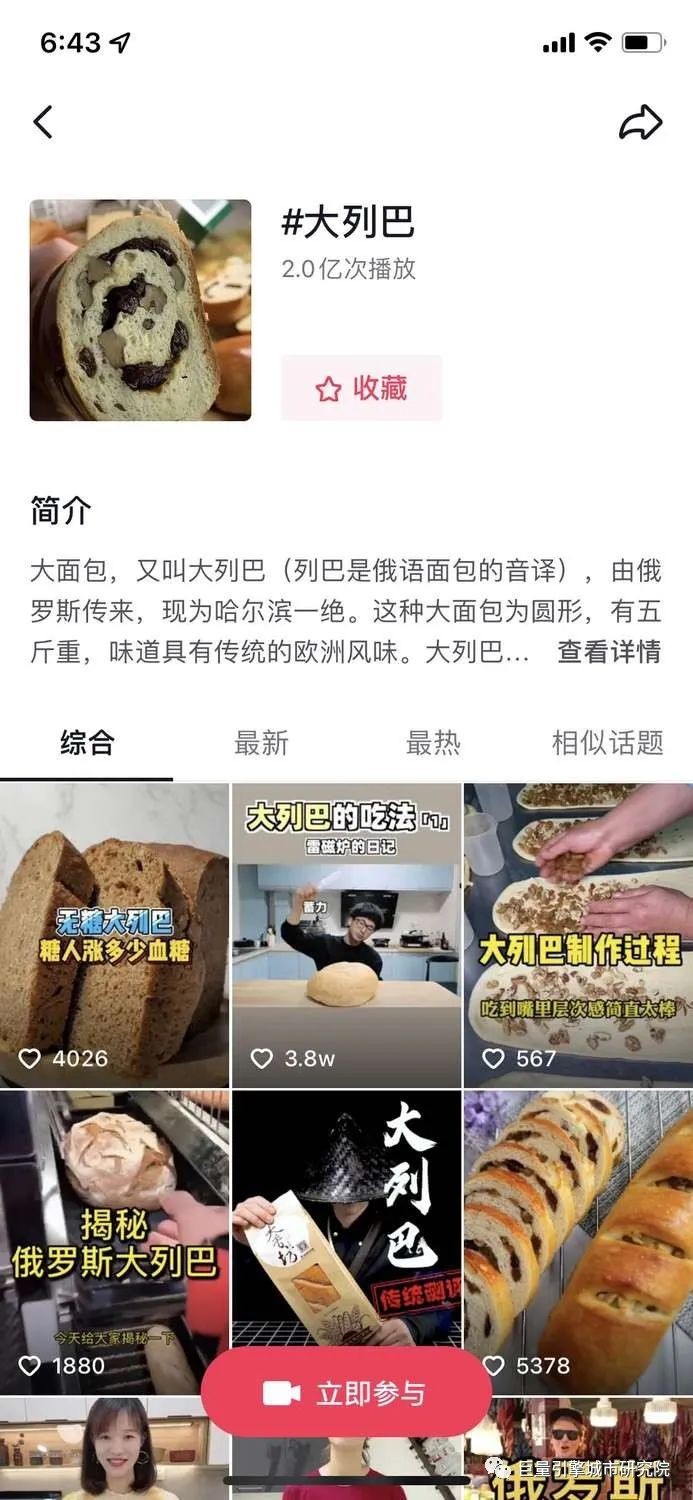Open the 无糖大列巴 video with 4026 likes

114,935
